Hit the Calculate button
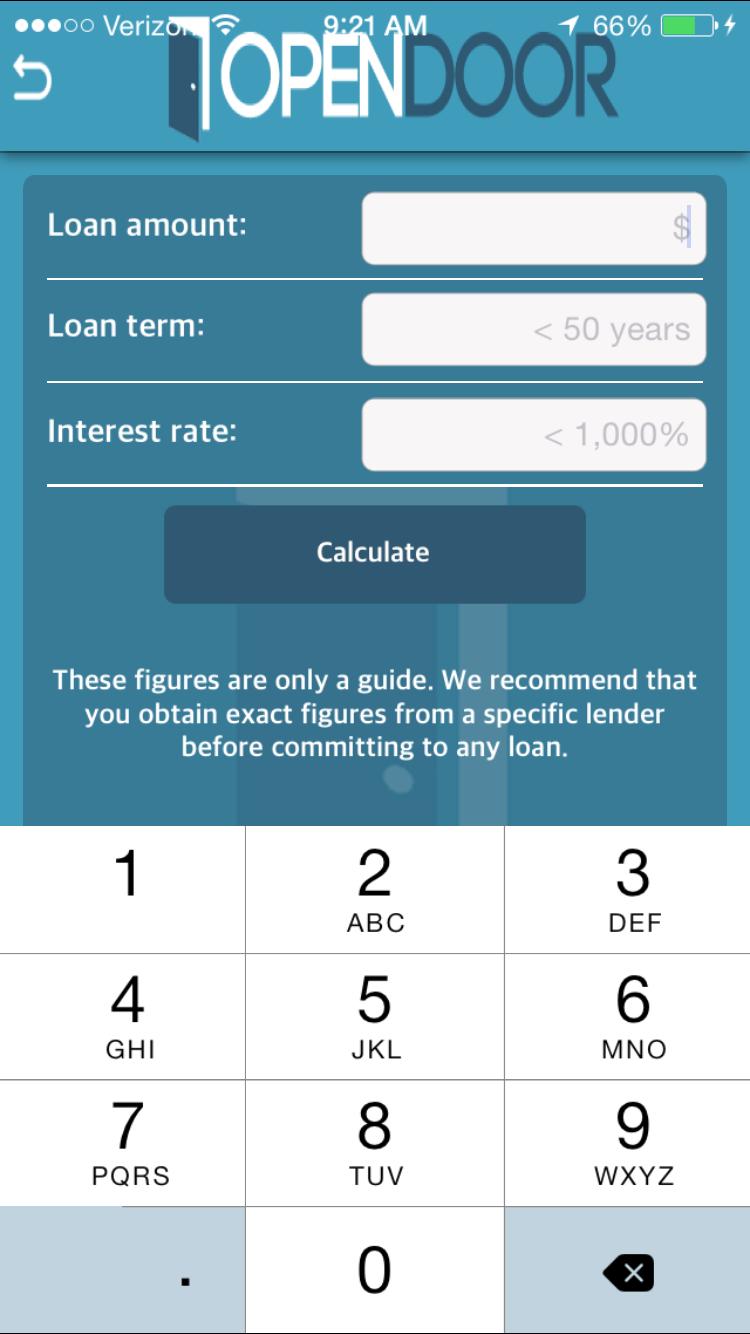This screenshot has height=1334, width=750. coord(374,553)
